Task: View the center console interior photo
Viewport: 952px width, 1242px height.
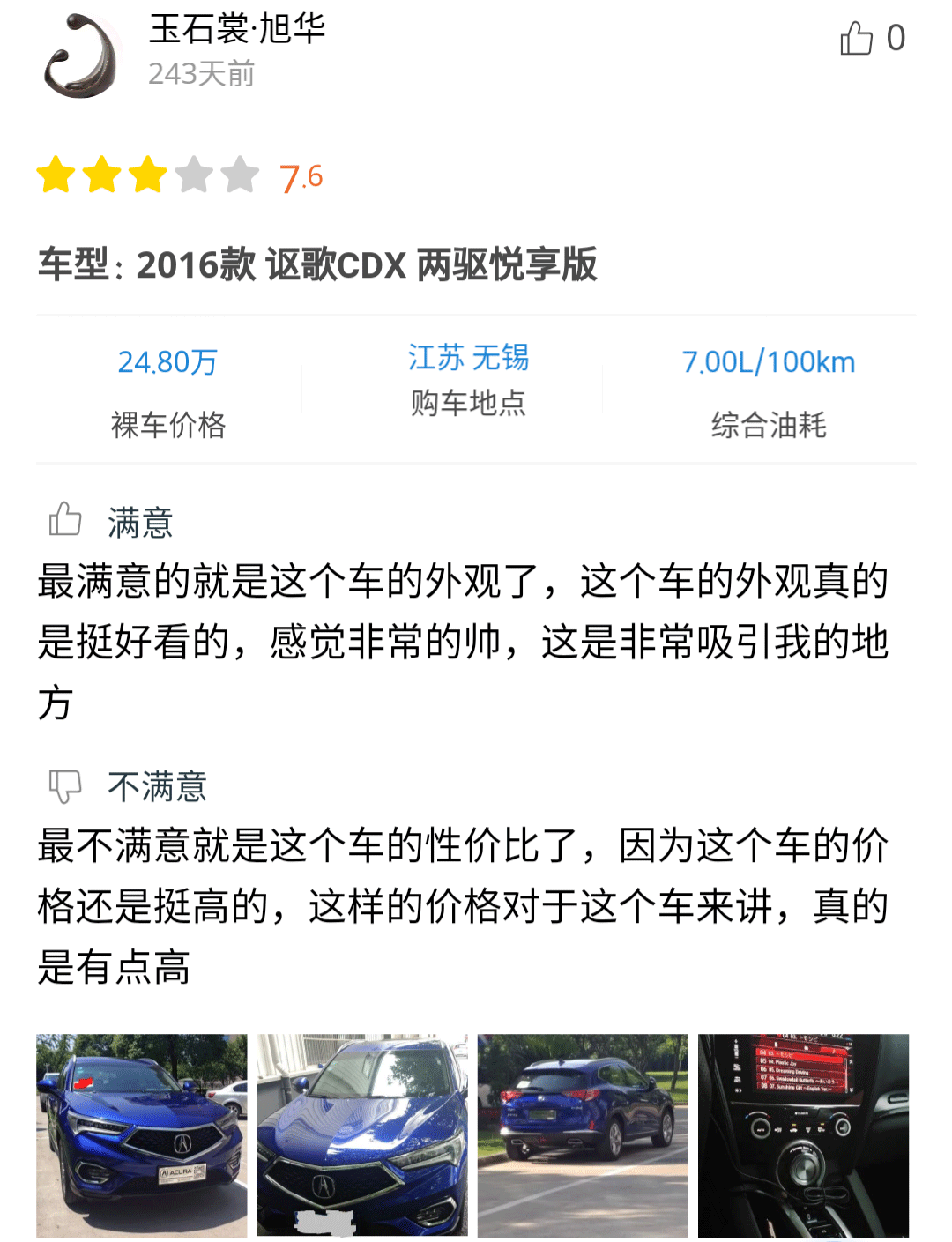Action: coord(803,1135)
